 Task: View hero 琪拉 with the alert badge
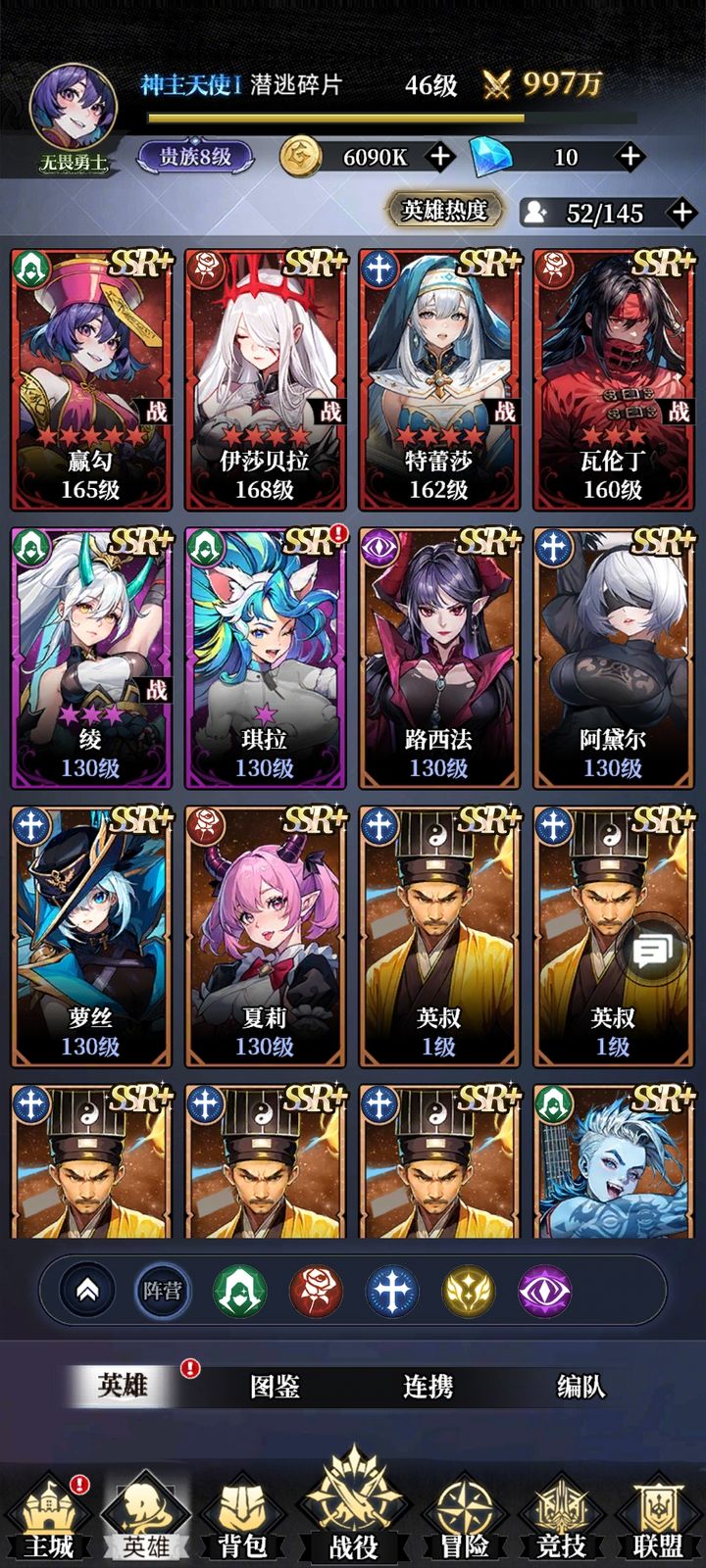click(265, 658)
